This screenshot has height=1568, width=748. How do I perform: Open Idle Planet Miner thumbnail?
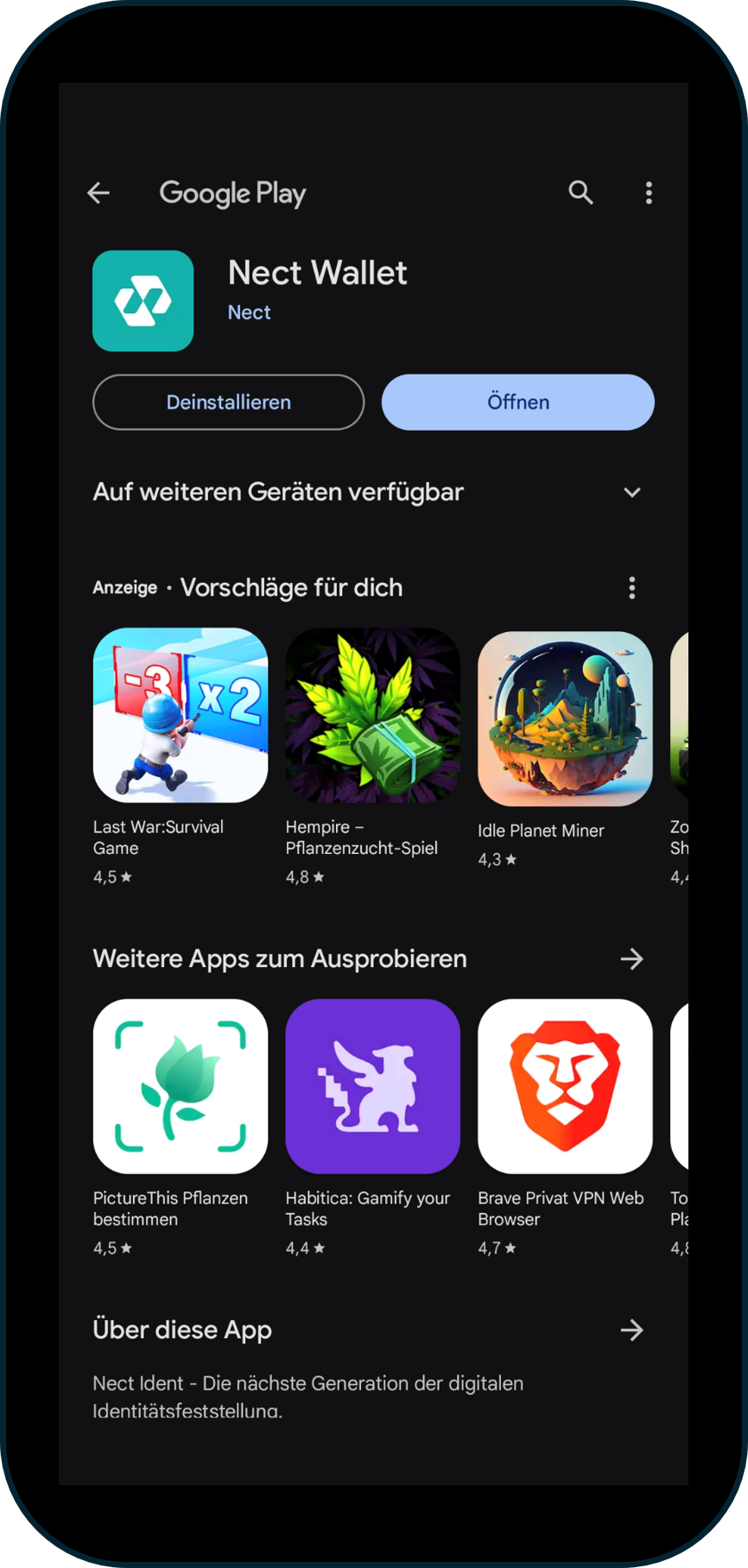point(564,718)
